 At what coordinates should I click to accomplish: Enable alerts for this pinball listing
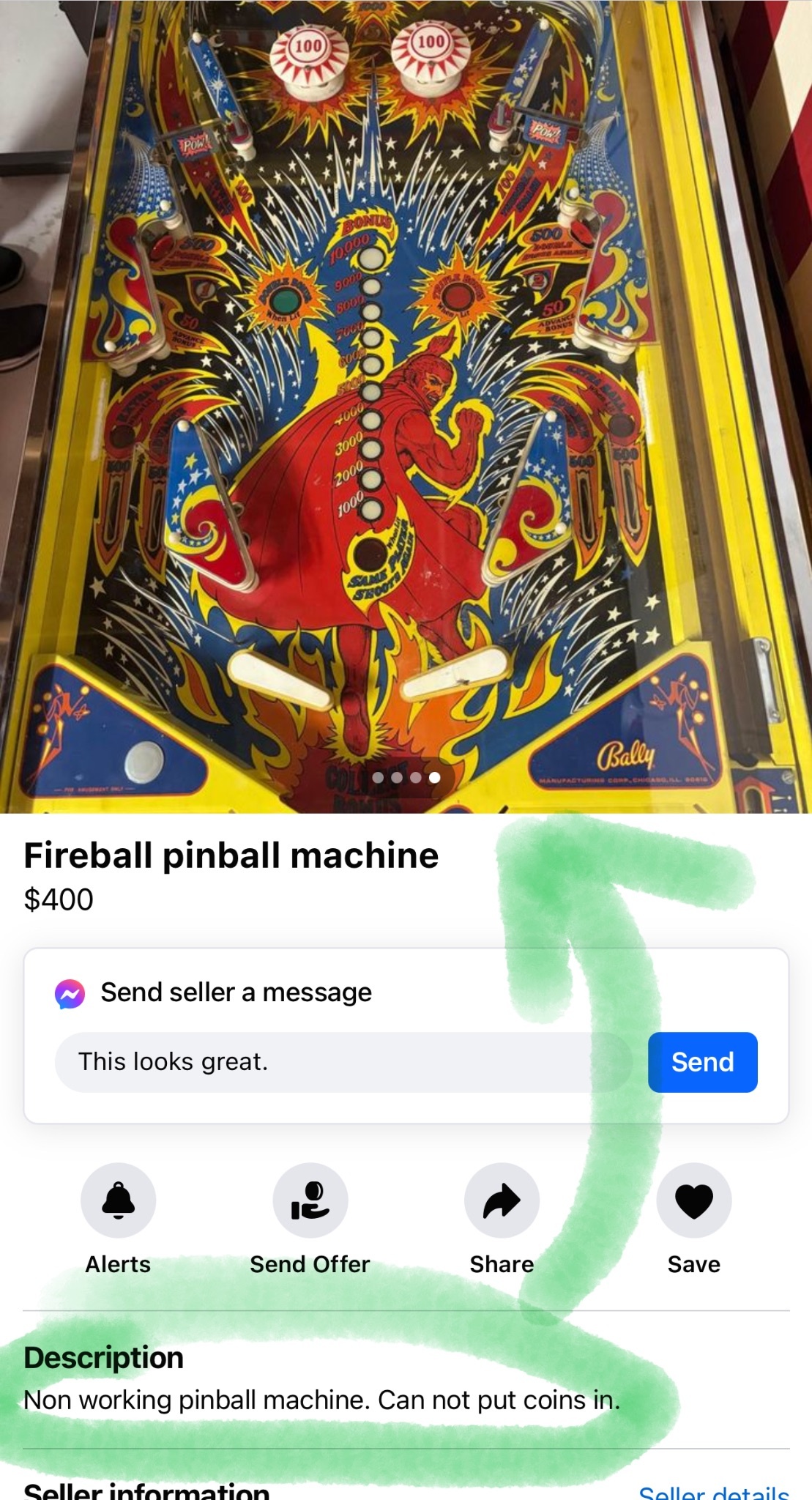tap(118, 1200)
